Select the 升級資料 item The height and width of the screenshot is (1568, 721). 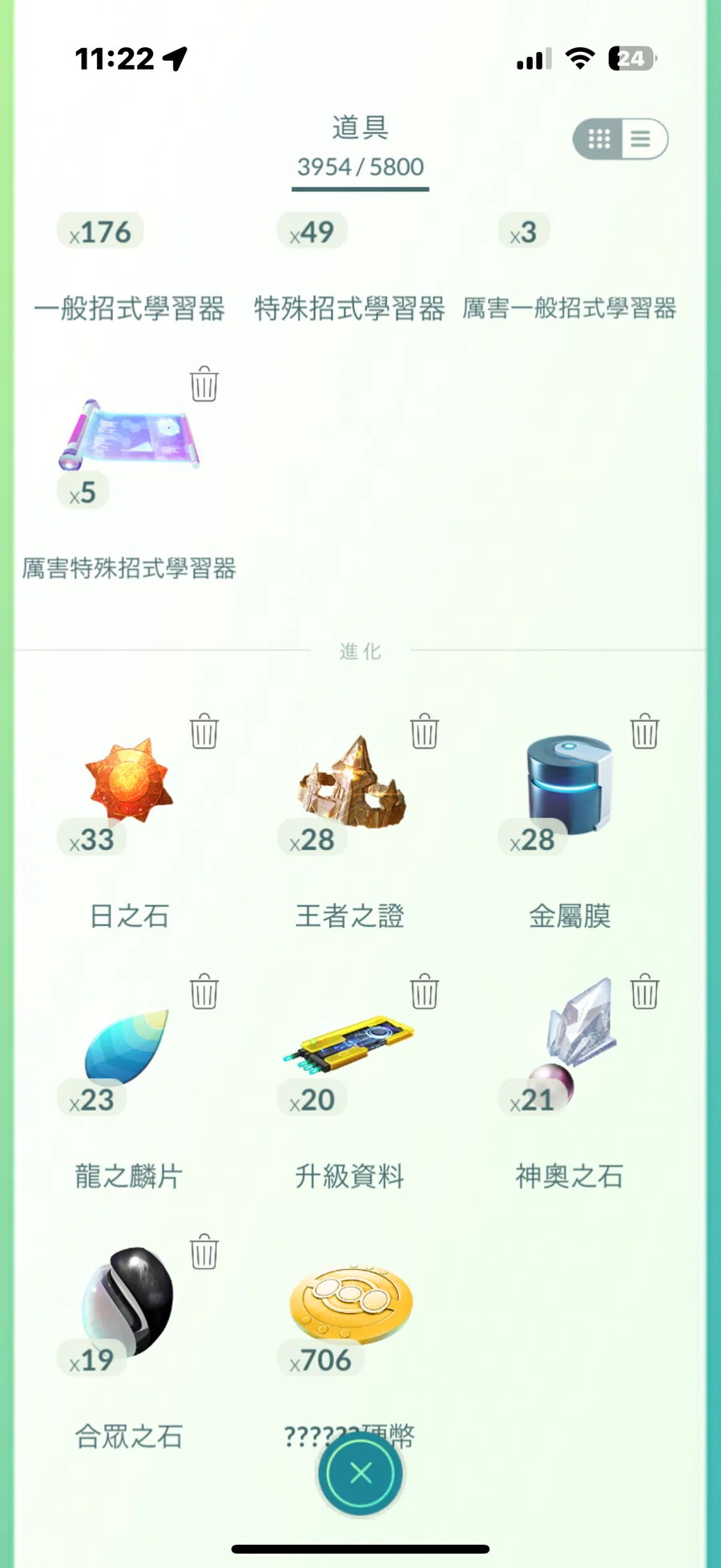(x=349, y=1044)
